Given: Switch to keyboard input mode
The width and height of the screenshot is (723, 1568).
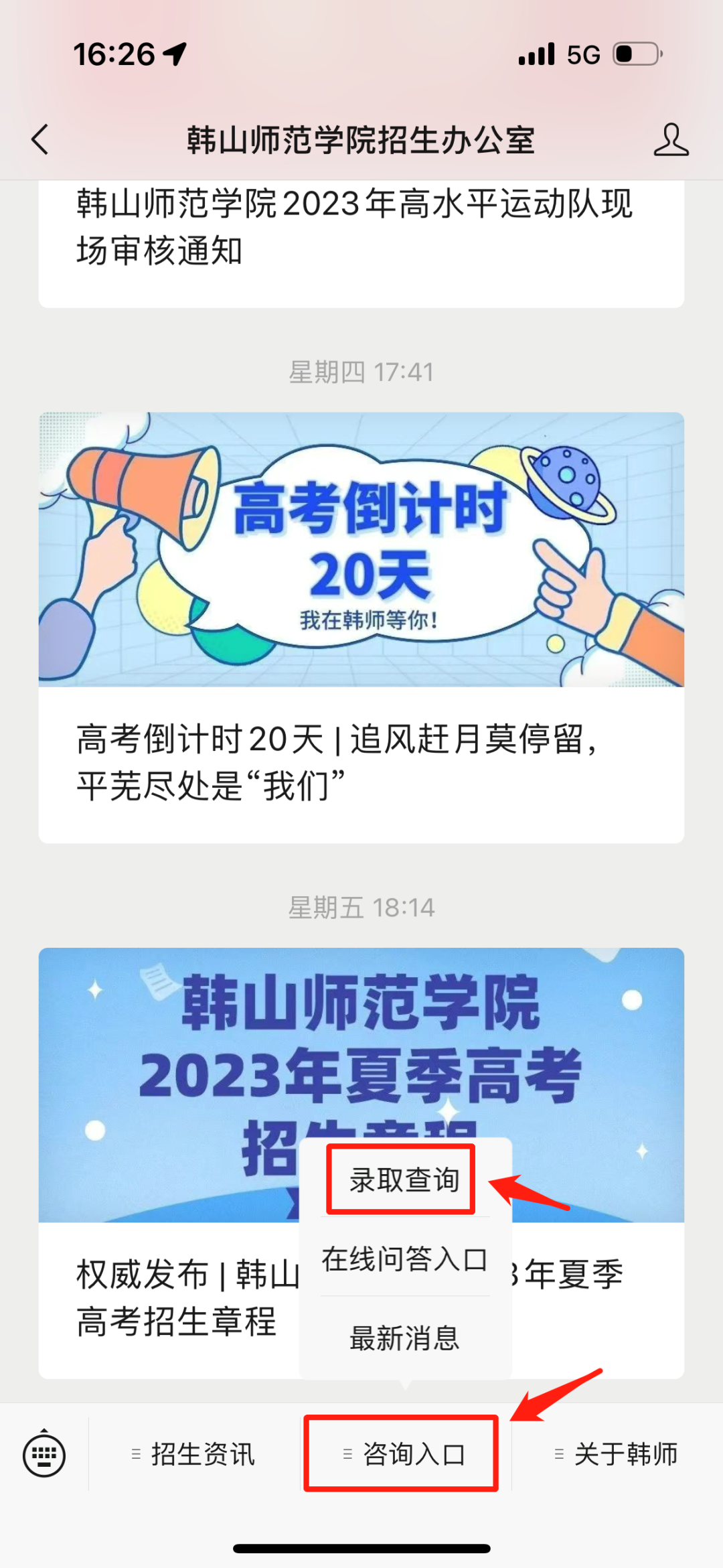Looking at the screenshot, I should (x=44, y=1454).
